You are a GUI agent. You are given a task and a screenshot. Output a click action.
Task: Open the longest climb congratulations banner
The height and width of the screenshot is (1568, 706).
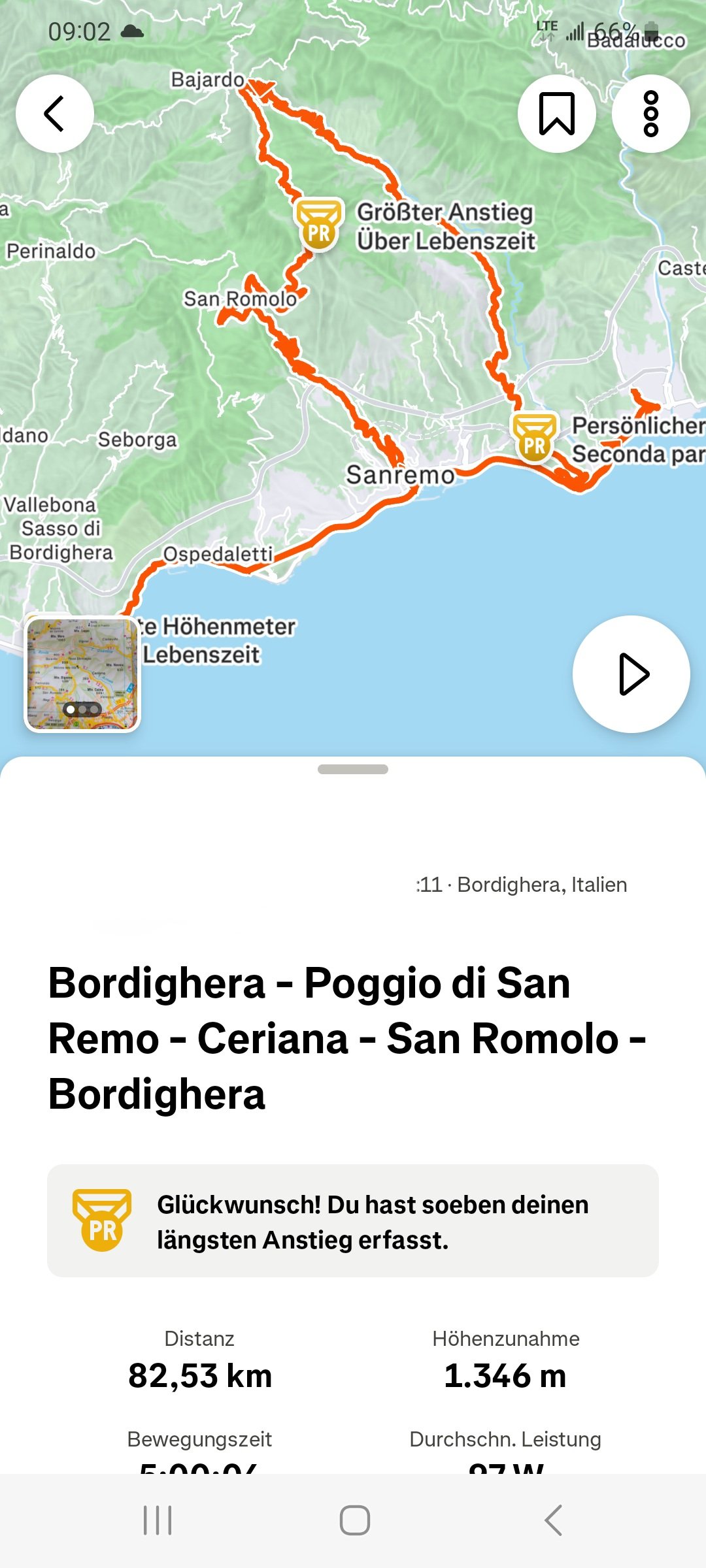click(353, 1221)
